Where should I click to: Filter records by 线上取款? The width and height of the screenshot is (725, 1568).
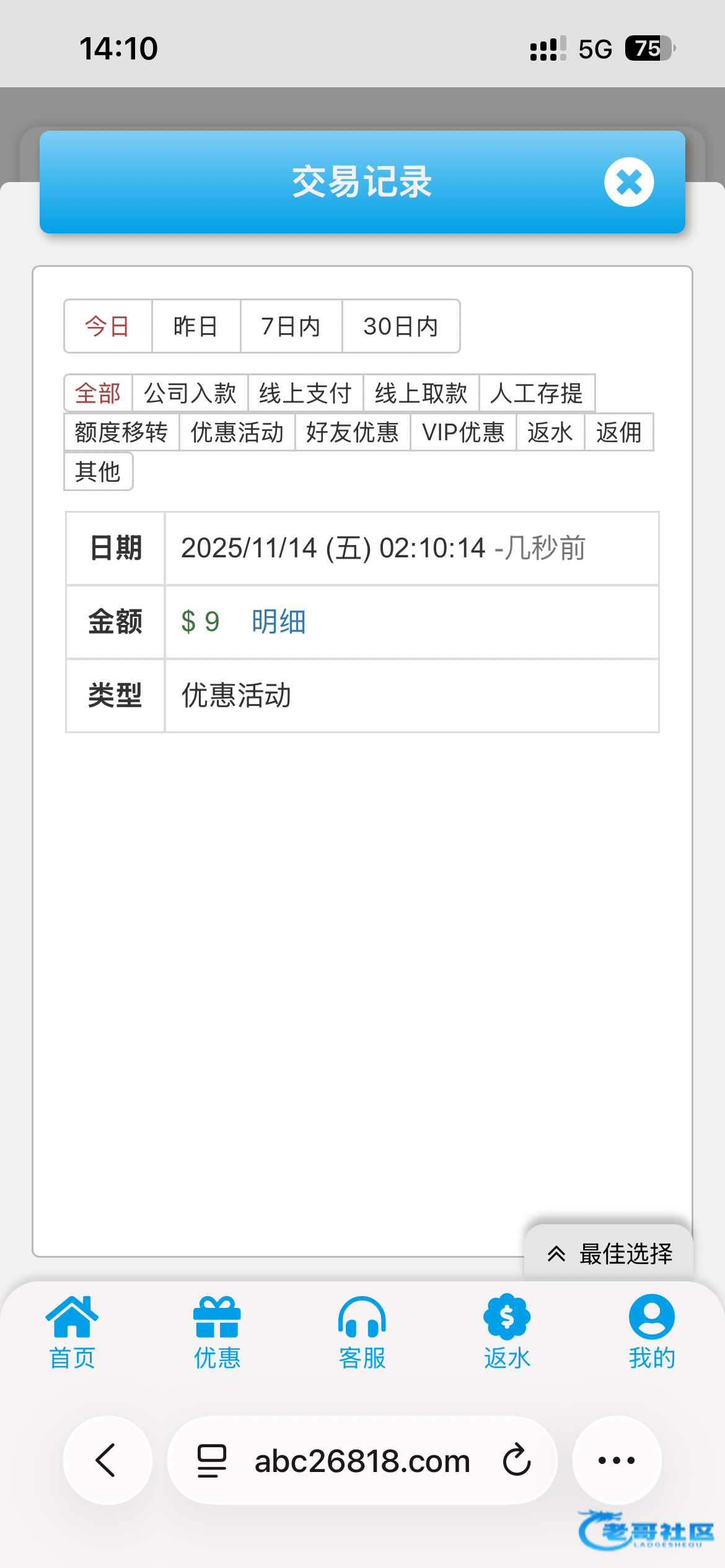(421, 393)
